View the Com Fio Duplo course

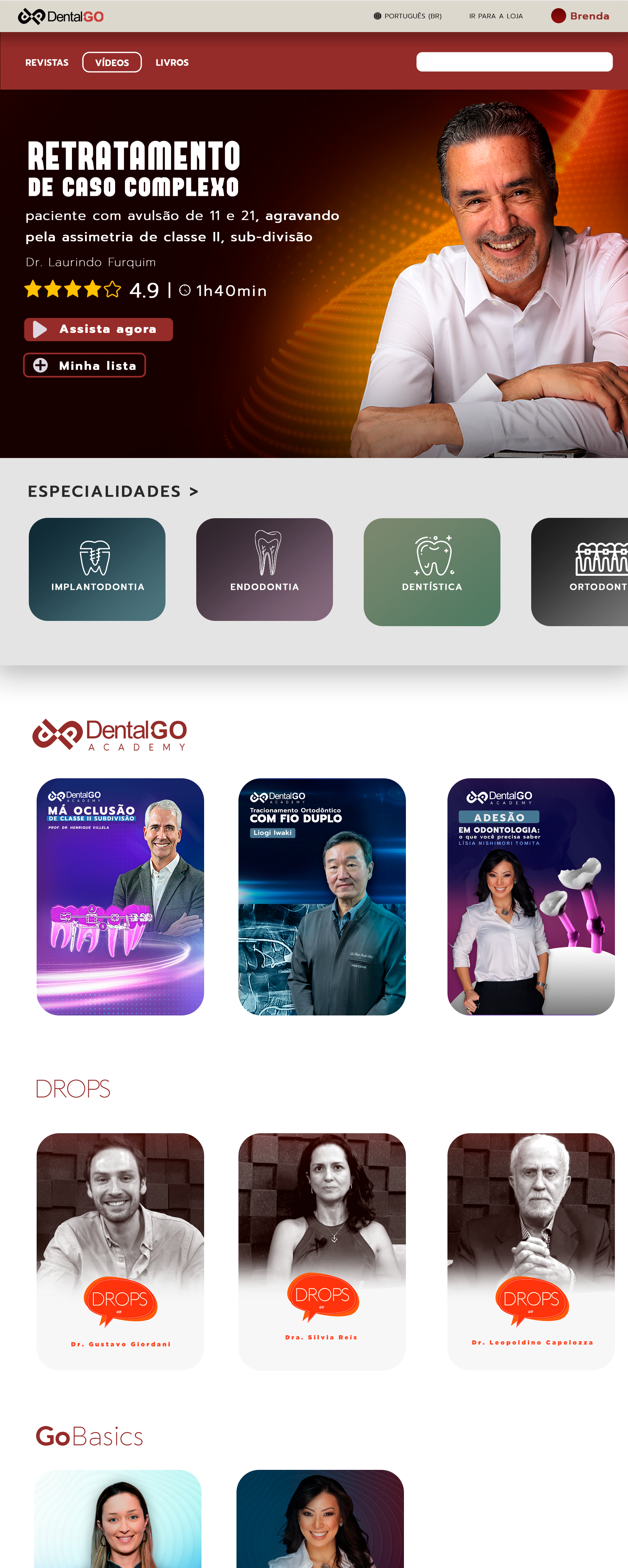(x=321, y=896)
